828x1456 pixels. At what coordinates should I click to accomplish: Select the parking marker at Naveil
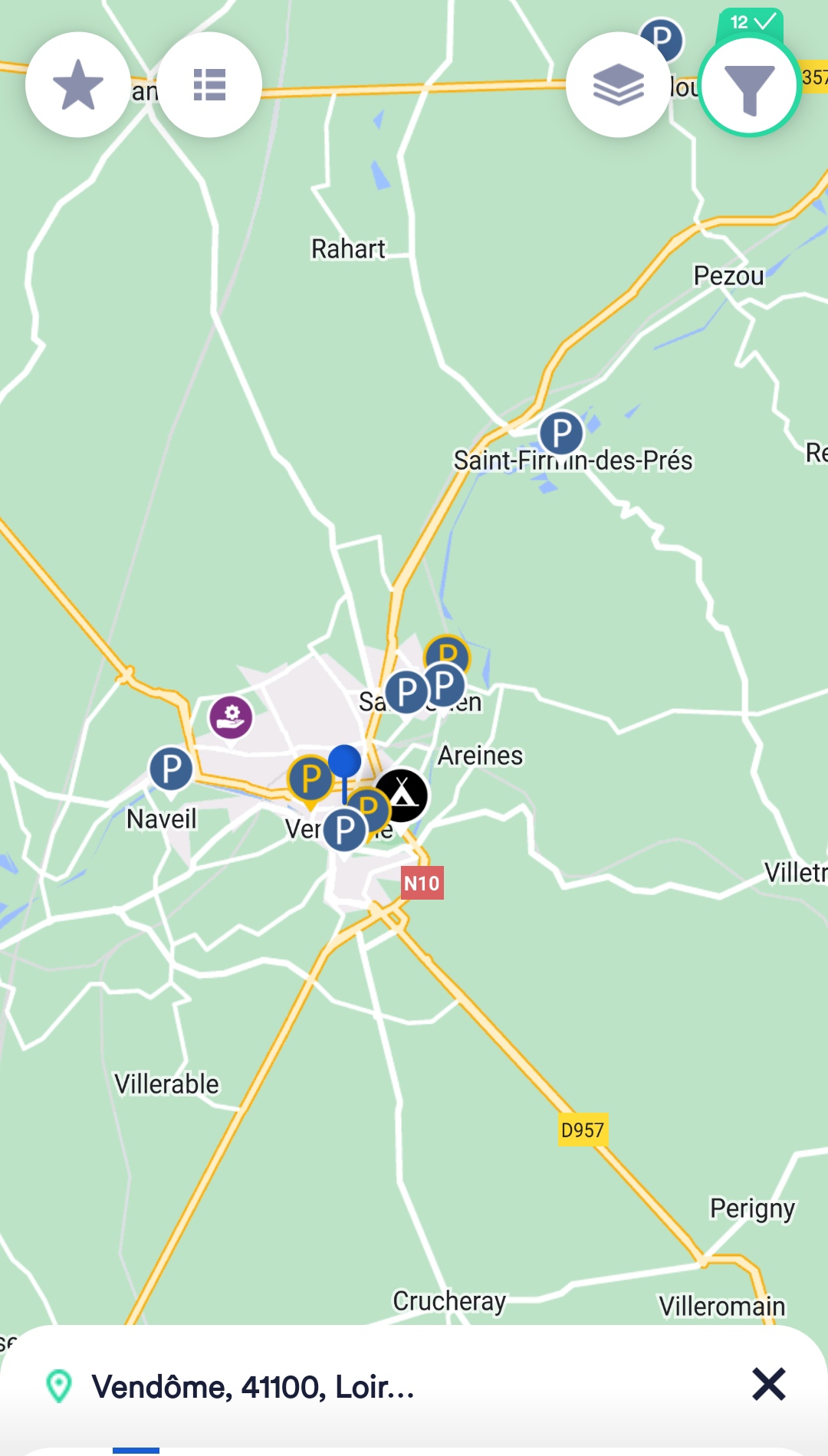click(x=171, y=769)
